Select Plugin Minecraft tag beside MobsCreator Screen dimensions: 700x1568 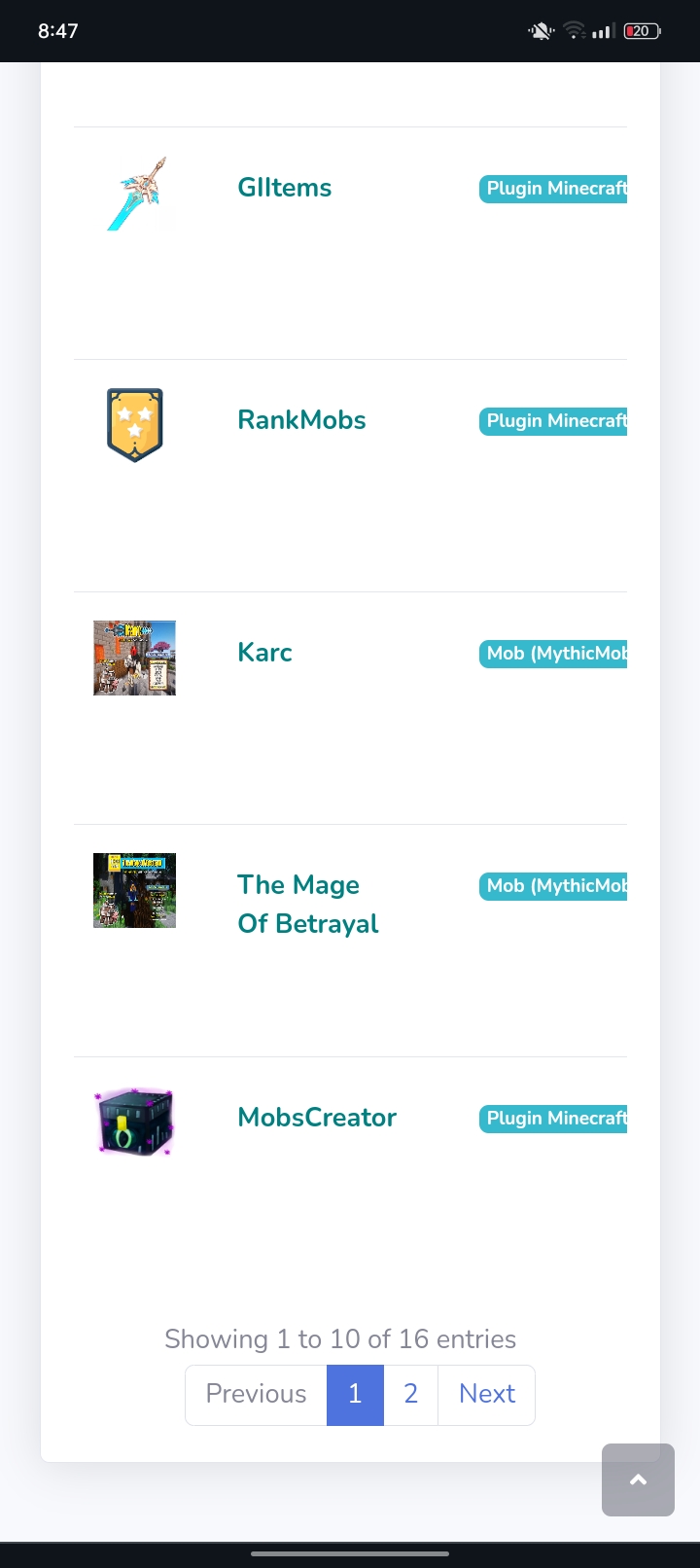click(x=553, y=1119)
